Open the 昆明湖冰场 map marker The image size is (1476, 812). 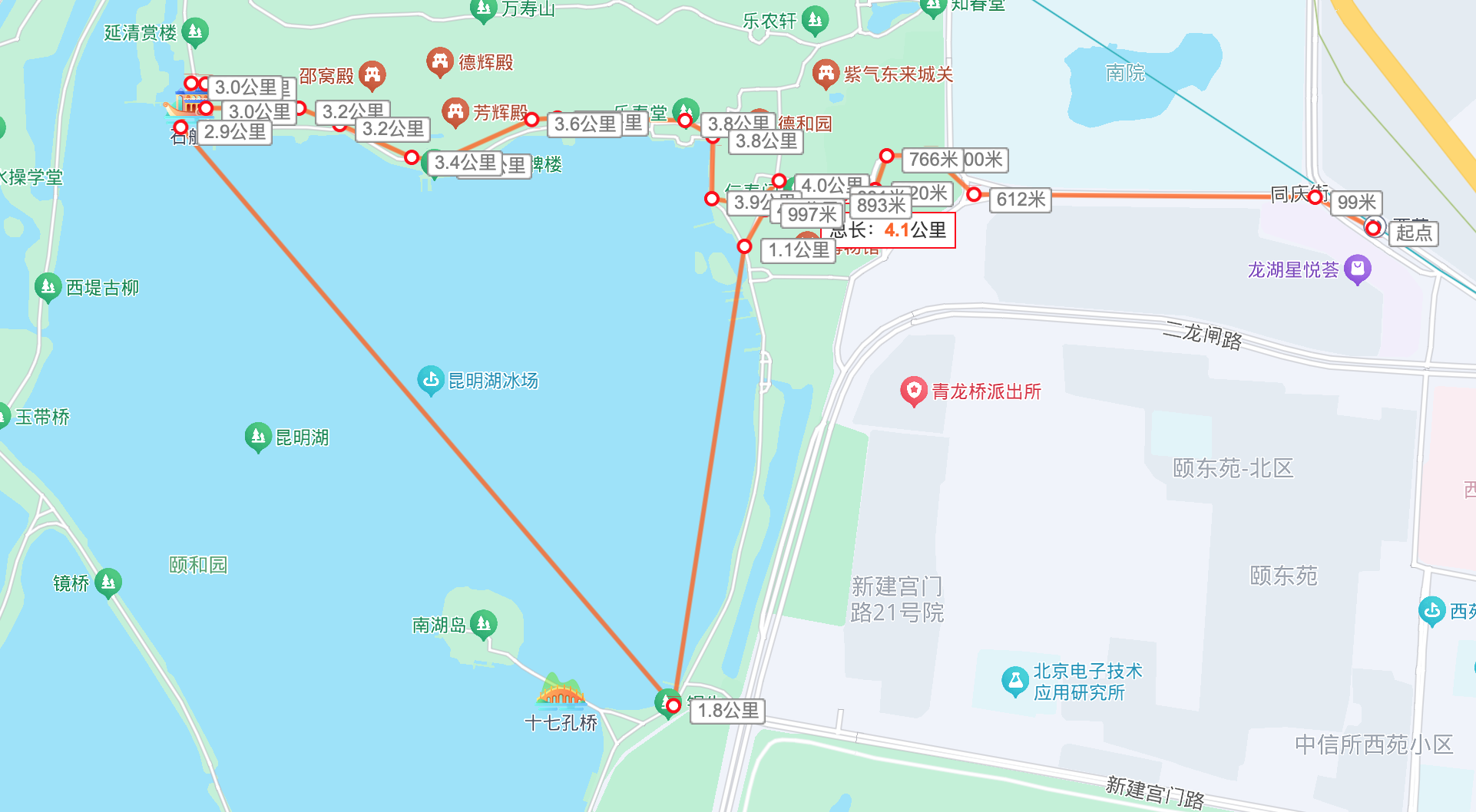tap(430, 379)
